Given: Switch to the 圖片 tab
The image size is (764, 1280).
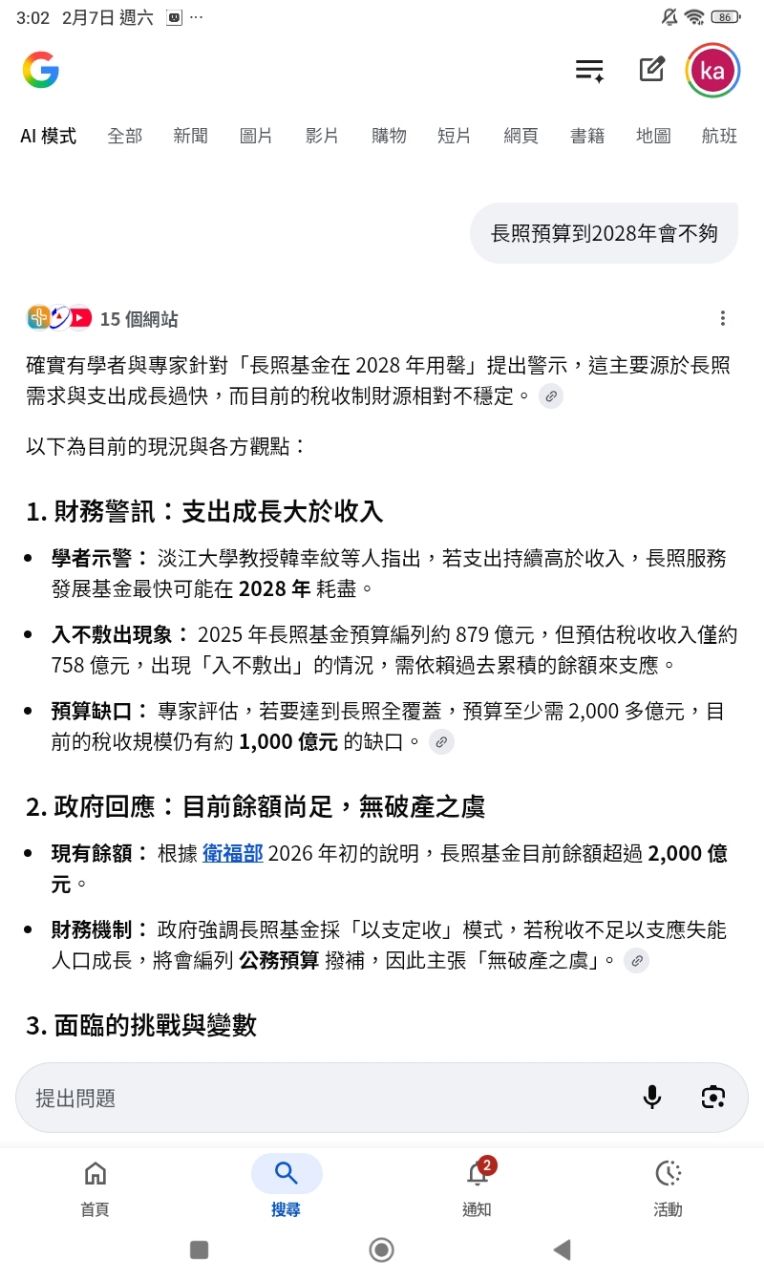Looking at the screenshot, I should (x=256, y=136).
